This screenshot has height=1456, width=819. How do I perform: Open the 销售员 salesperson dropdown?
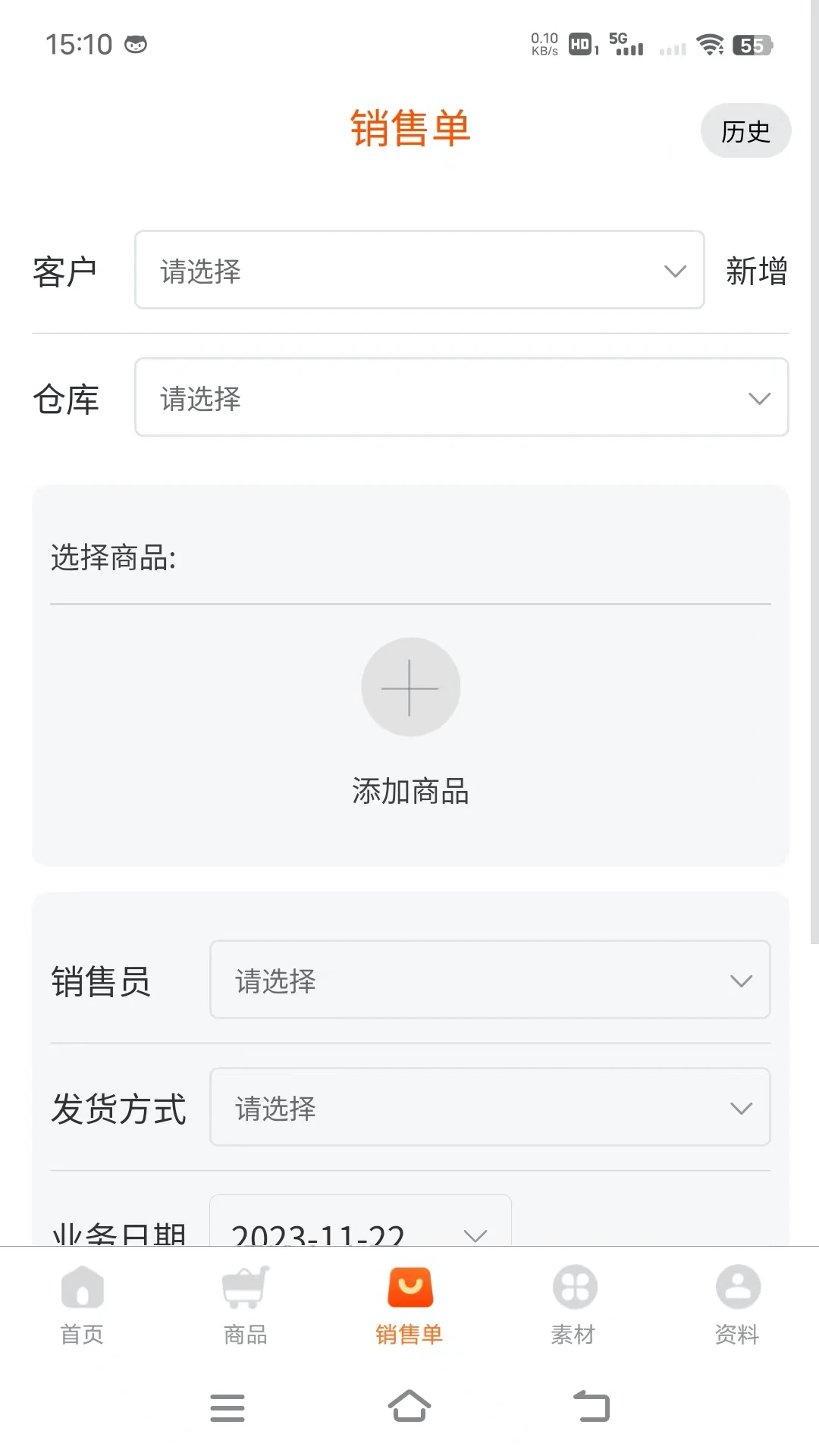(x=490, y=981)
